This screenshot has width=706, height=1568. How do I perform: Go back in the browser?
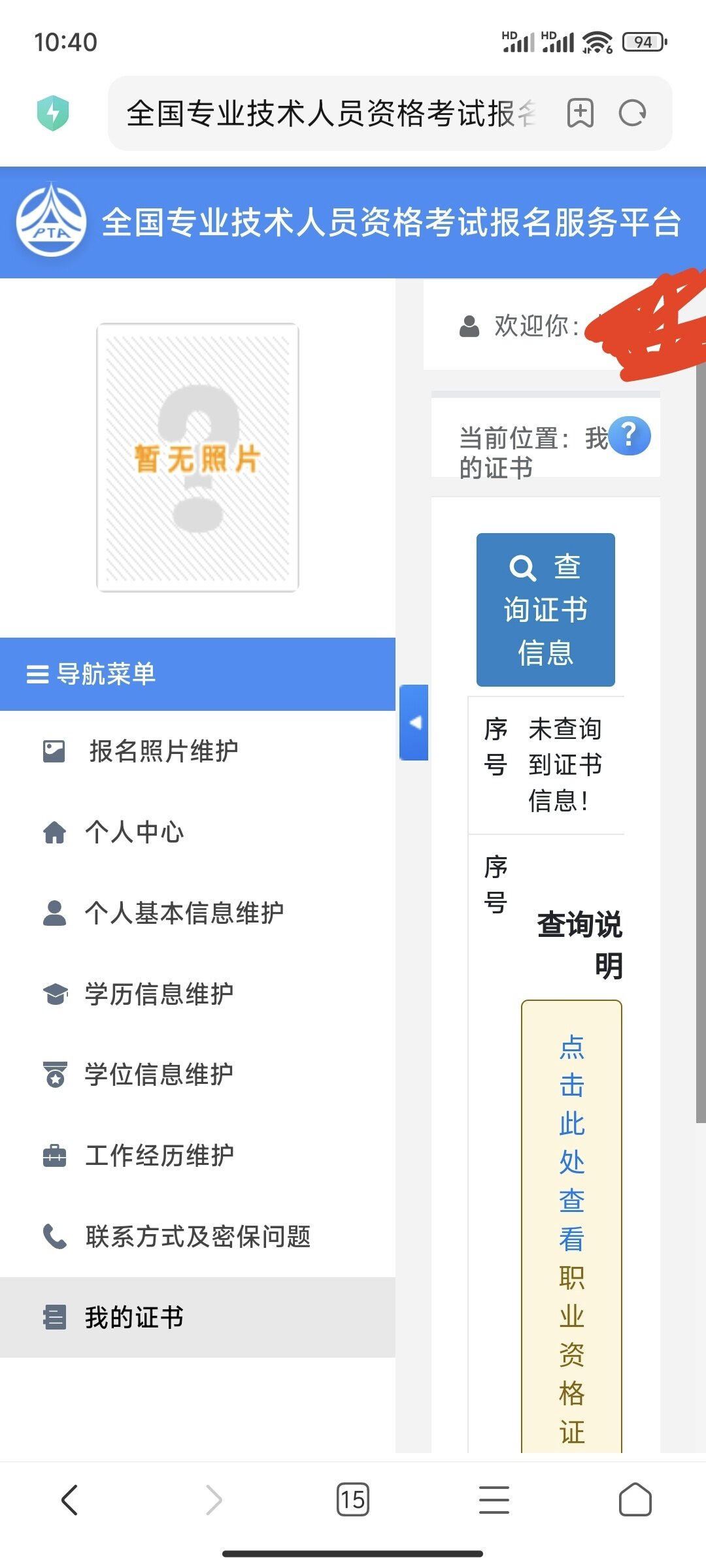[x=70, y=1499]
